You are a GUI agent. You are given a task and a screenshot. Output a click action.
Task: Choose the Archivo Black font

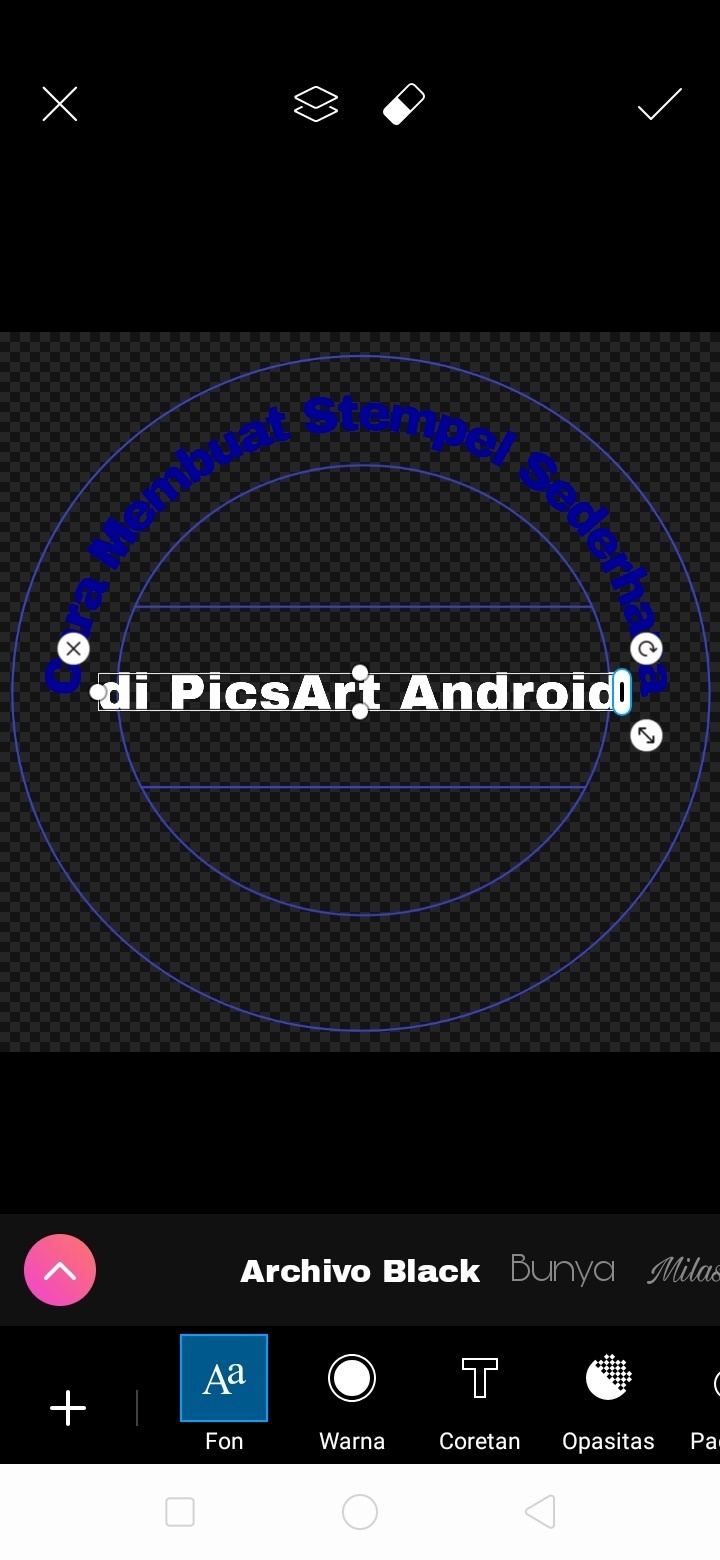tap(360, 1271)
